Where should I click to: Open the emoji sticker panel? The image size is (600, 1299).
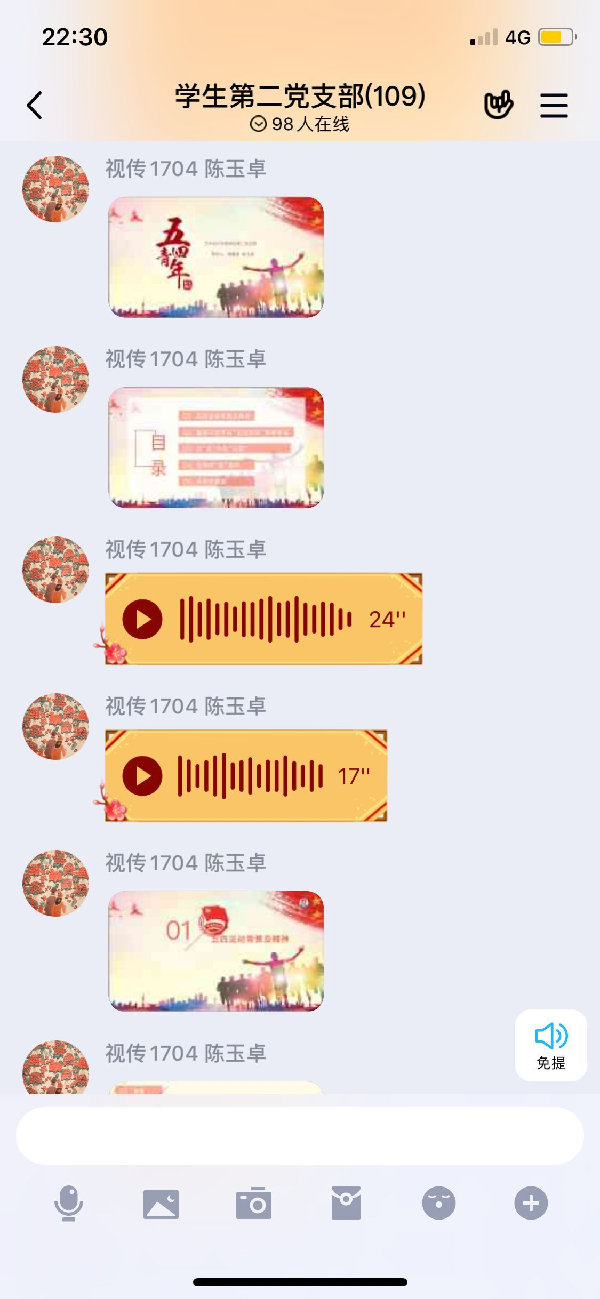coord(438,1203)
